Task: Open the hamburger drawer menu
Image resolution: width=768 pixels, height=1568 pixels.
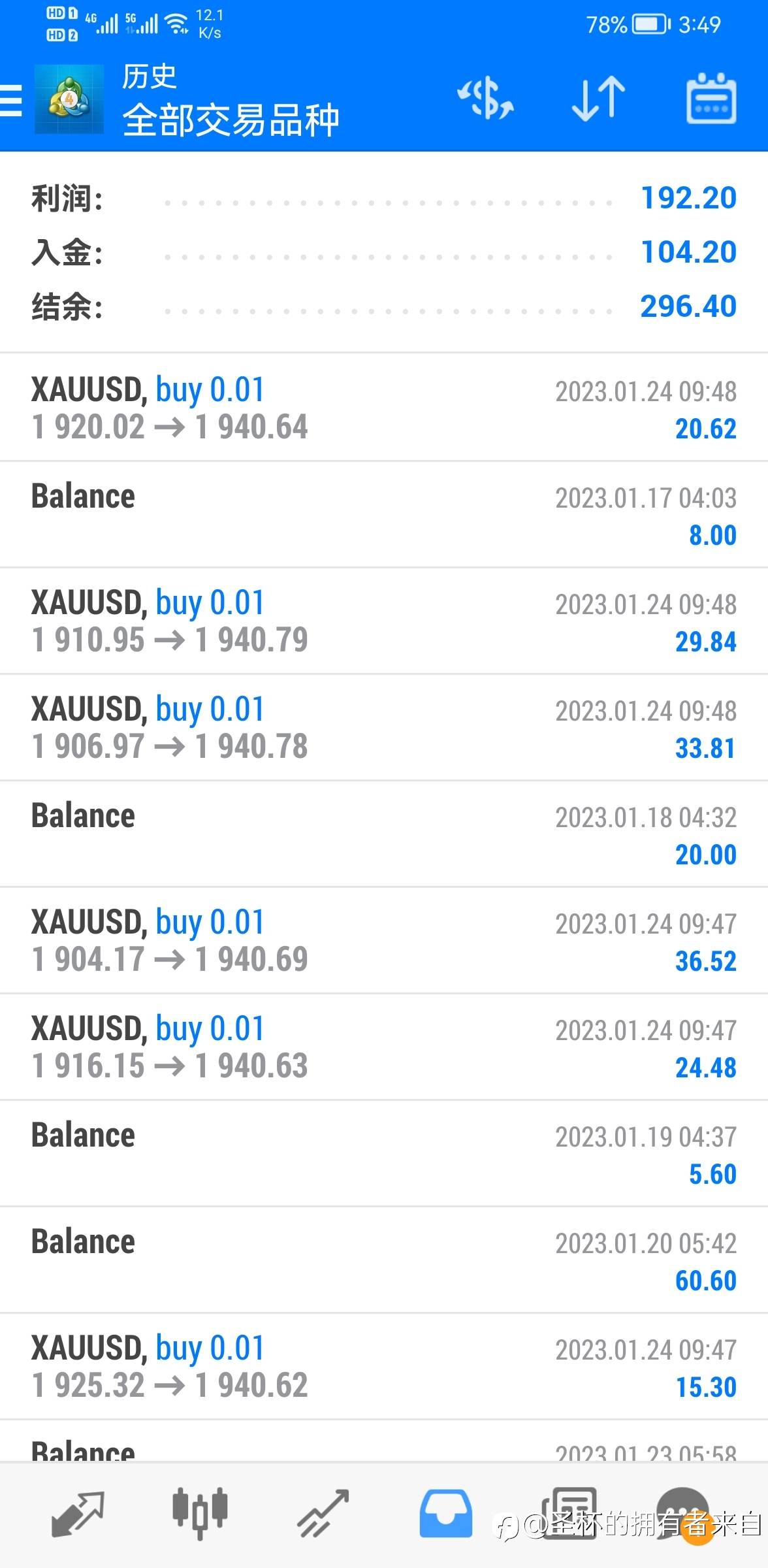Action: (10, 101)
